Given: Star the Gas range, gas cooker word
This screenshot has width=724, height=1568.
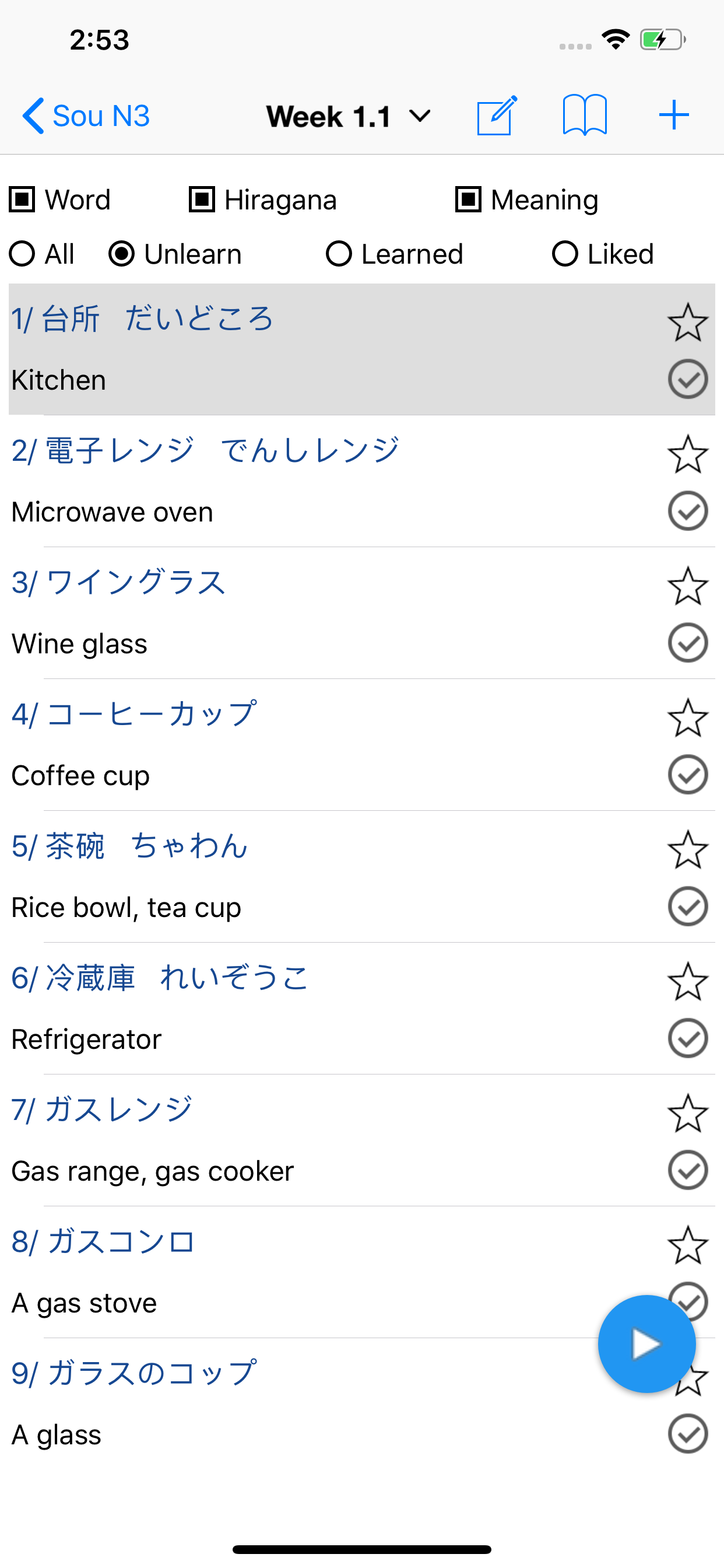Looking at the screenshot, I should pos(687,1112).
